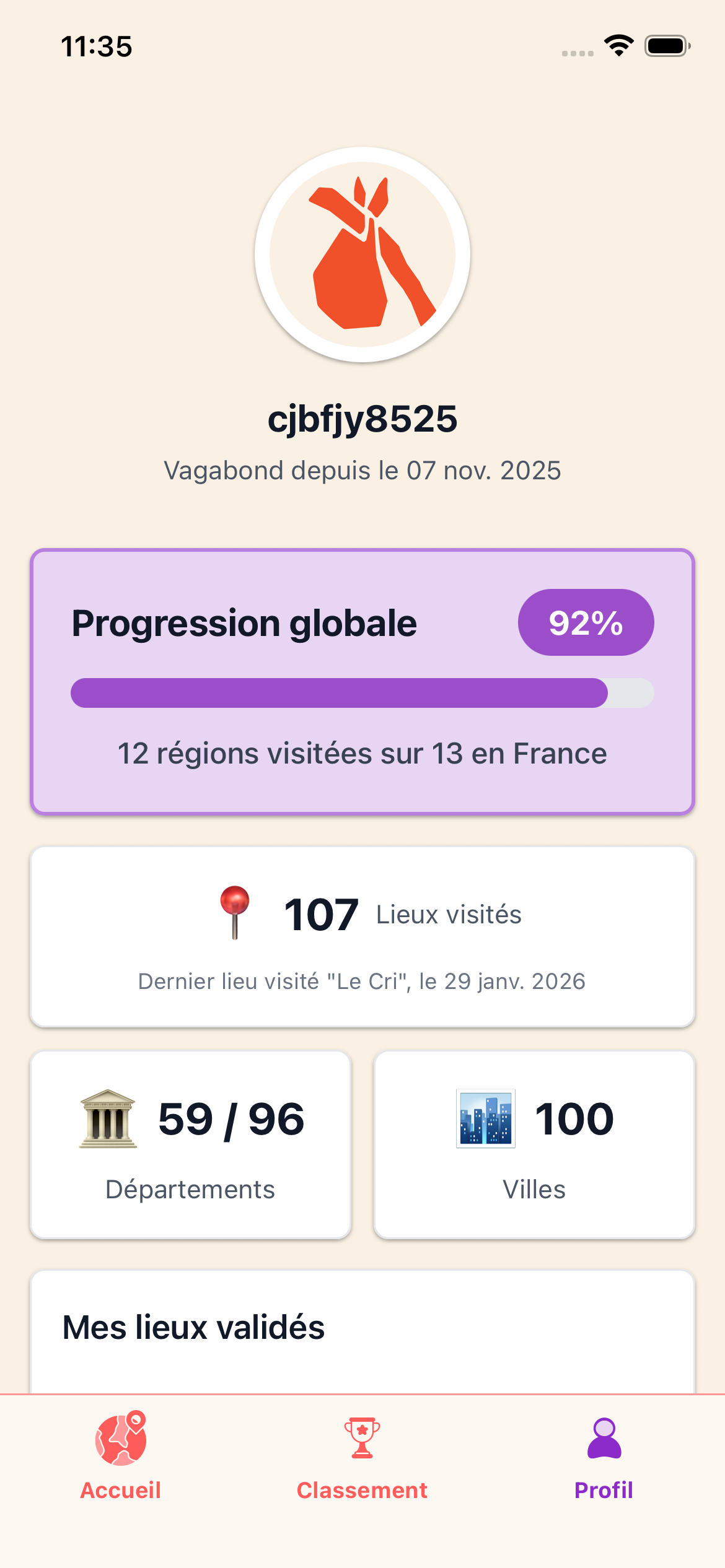Tap the profile avatar picture

[362, 255]
